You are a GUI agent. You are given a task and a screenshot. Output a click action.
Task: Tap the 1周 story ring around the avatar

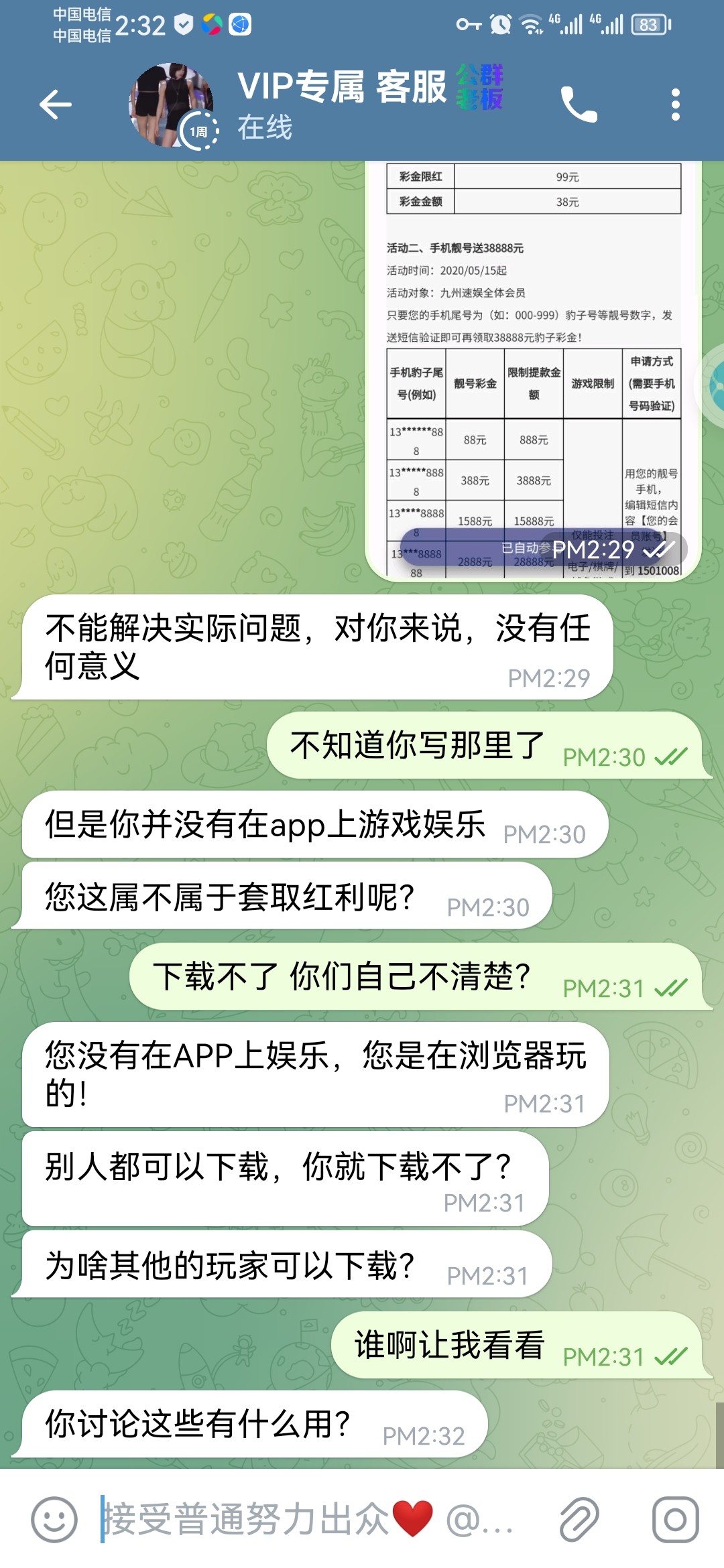199,129
